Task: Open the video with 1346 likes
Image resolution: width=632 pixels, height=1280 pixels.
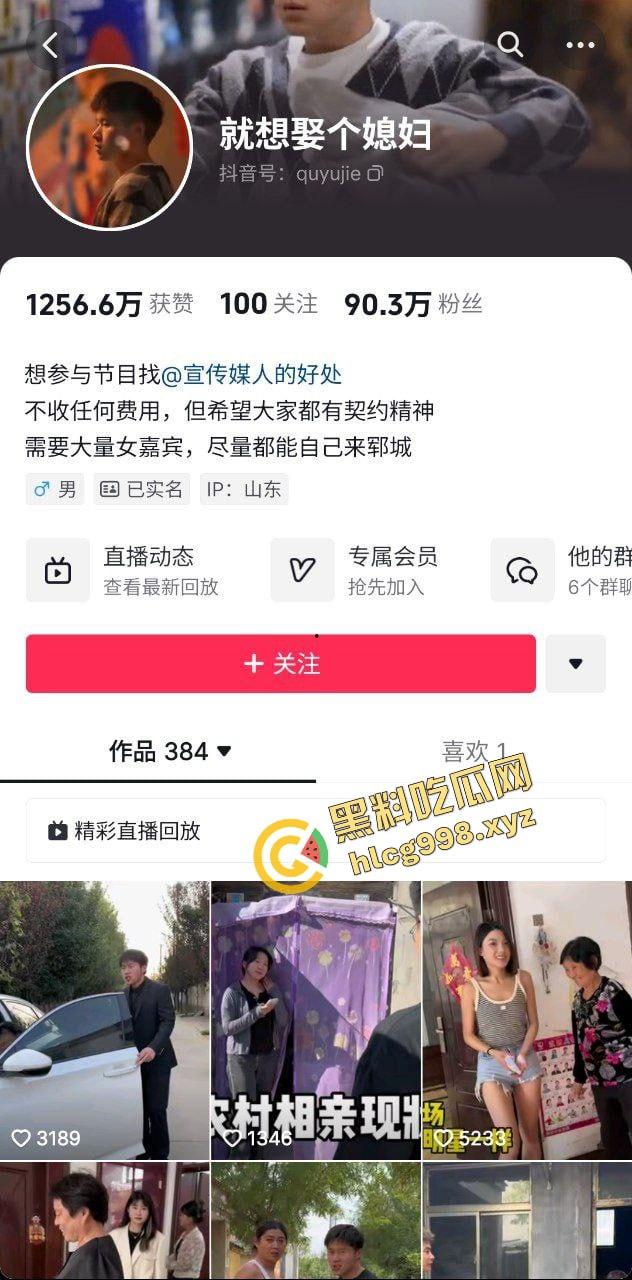Action: [315, 1020]
